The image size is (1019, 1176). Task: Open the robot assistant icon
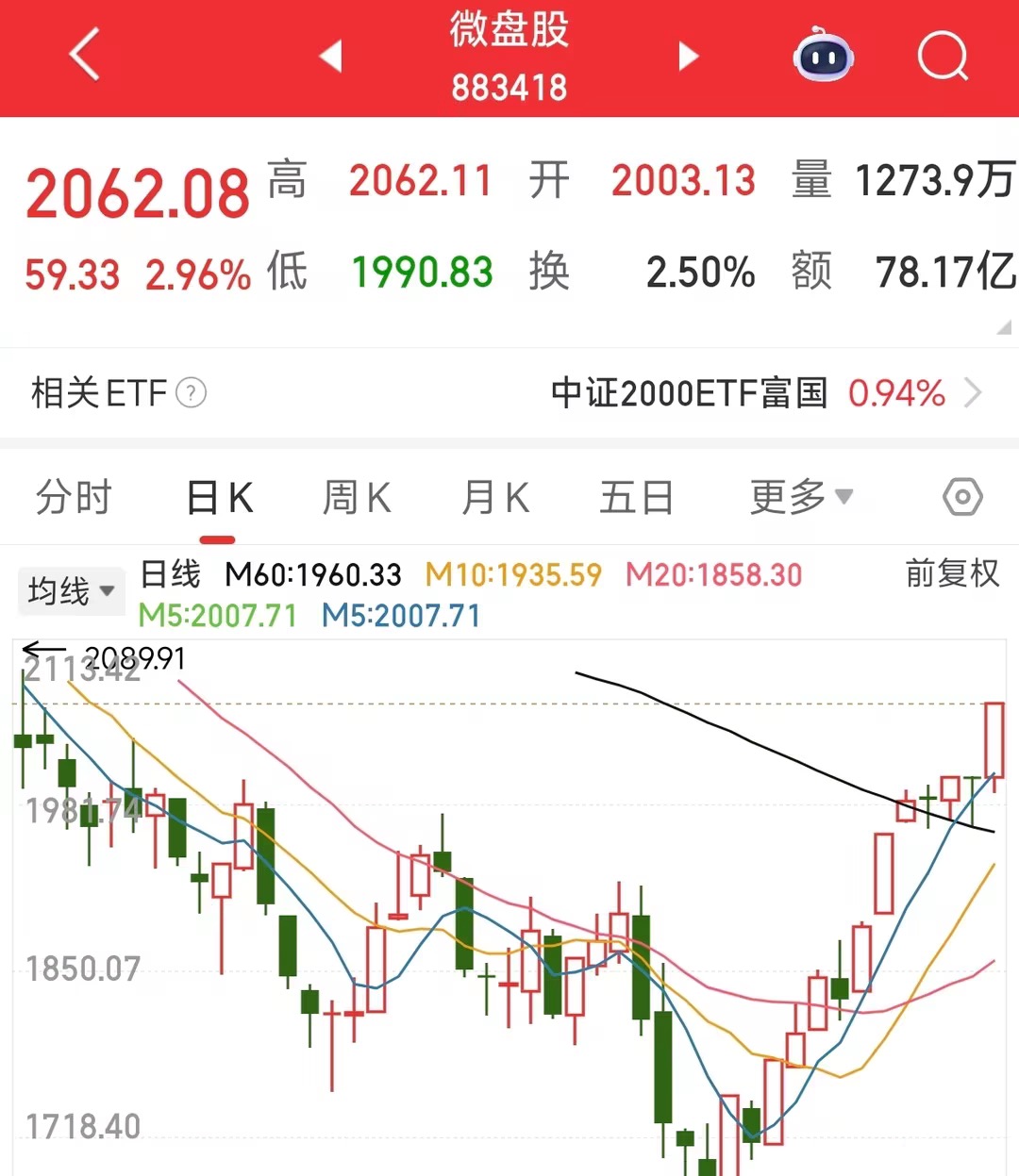(824, 56)
